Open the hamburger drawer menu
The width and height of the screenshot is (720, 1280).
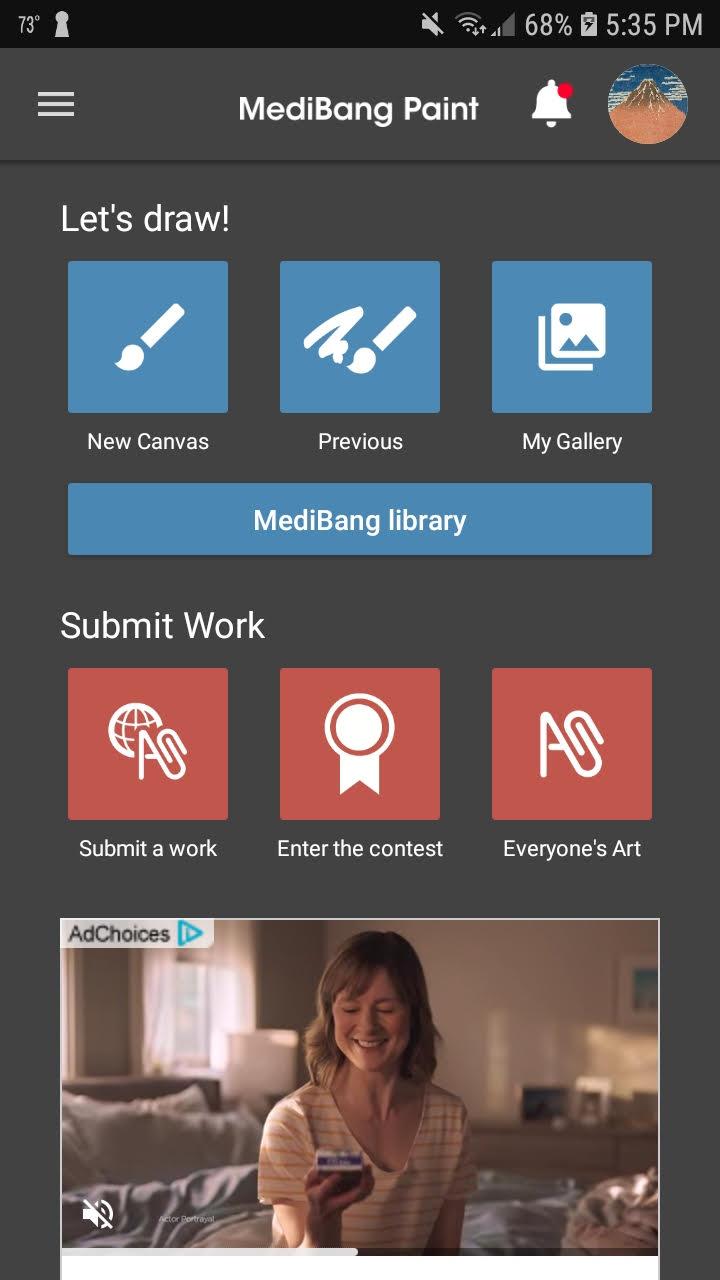click(56, 105)
